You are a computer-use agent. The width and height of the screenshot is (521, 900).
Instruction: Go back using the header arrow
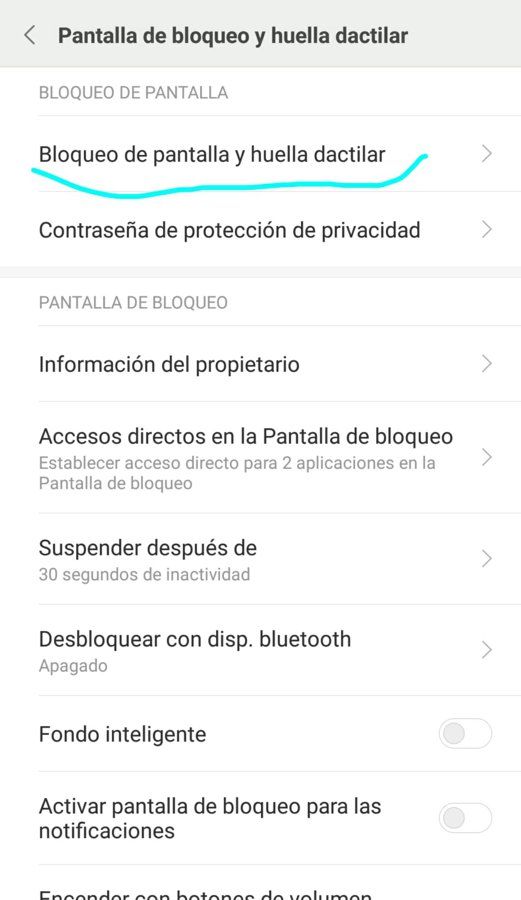[30, 36]
